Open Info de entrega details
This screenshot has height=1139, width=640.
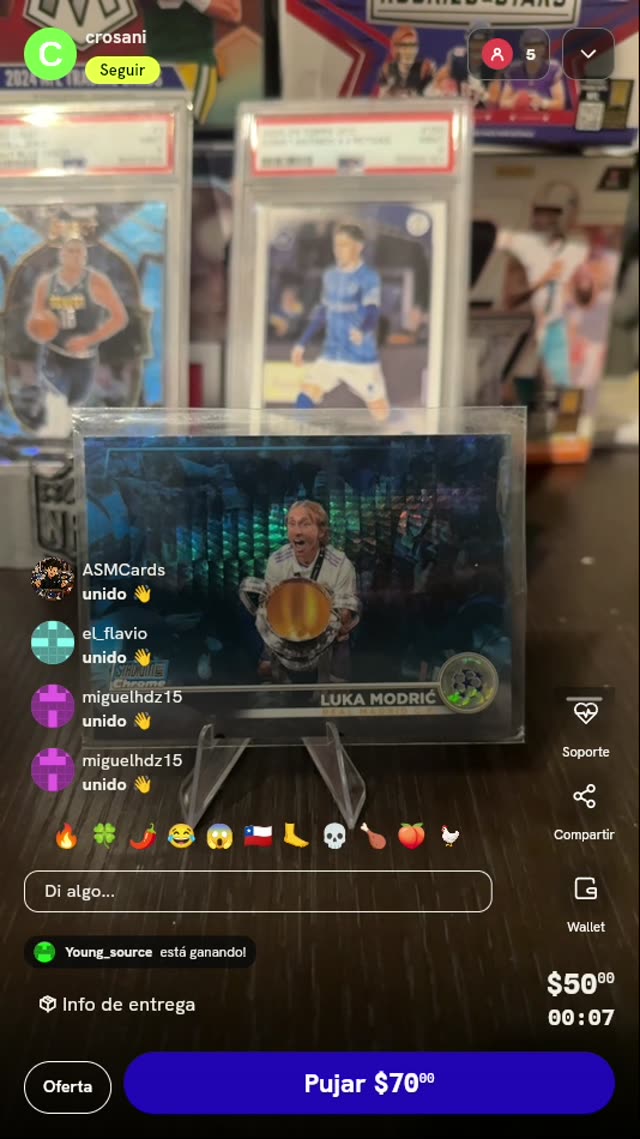point(117,1005)
